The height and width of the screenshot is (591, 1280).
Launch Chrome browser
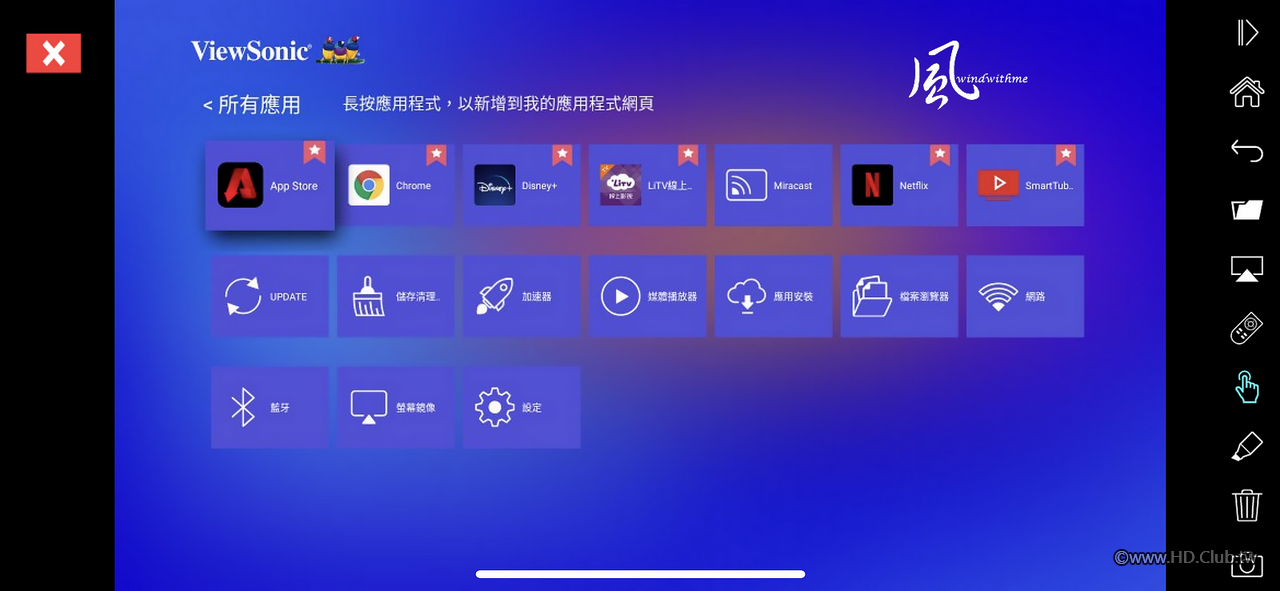point(396,186)
